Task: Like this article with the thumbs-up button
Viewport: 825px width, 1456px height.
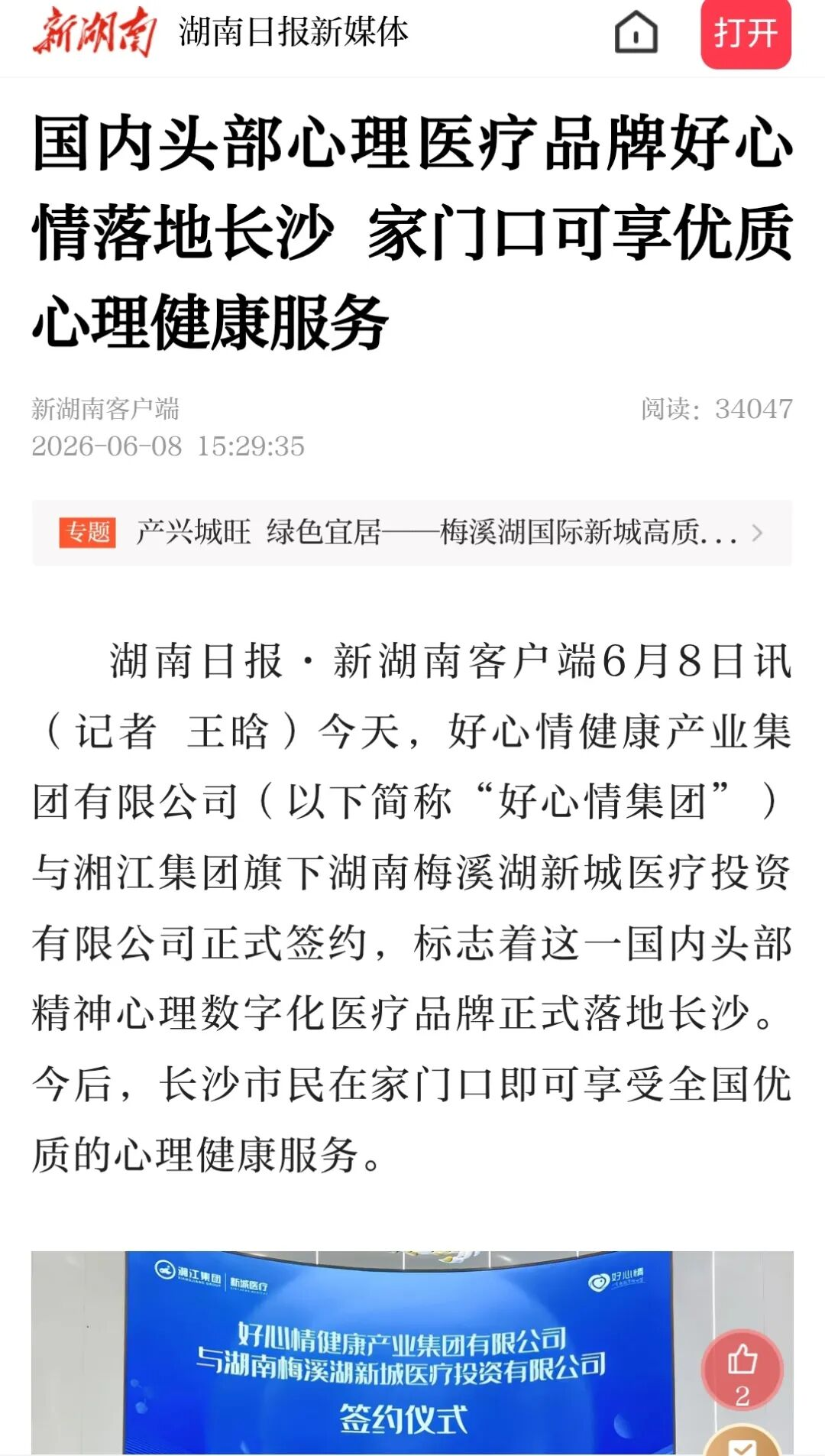Action: pyautogui.click(x=742, y=1370)
